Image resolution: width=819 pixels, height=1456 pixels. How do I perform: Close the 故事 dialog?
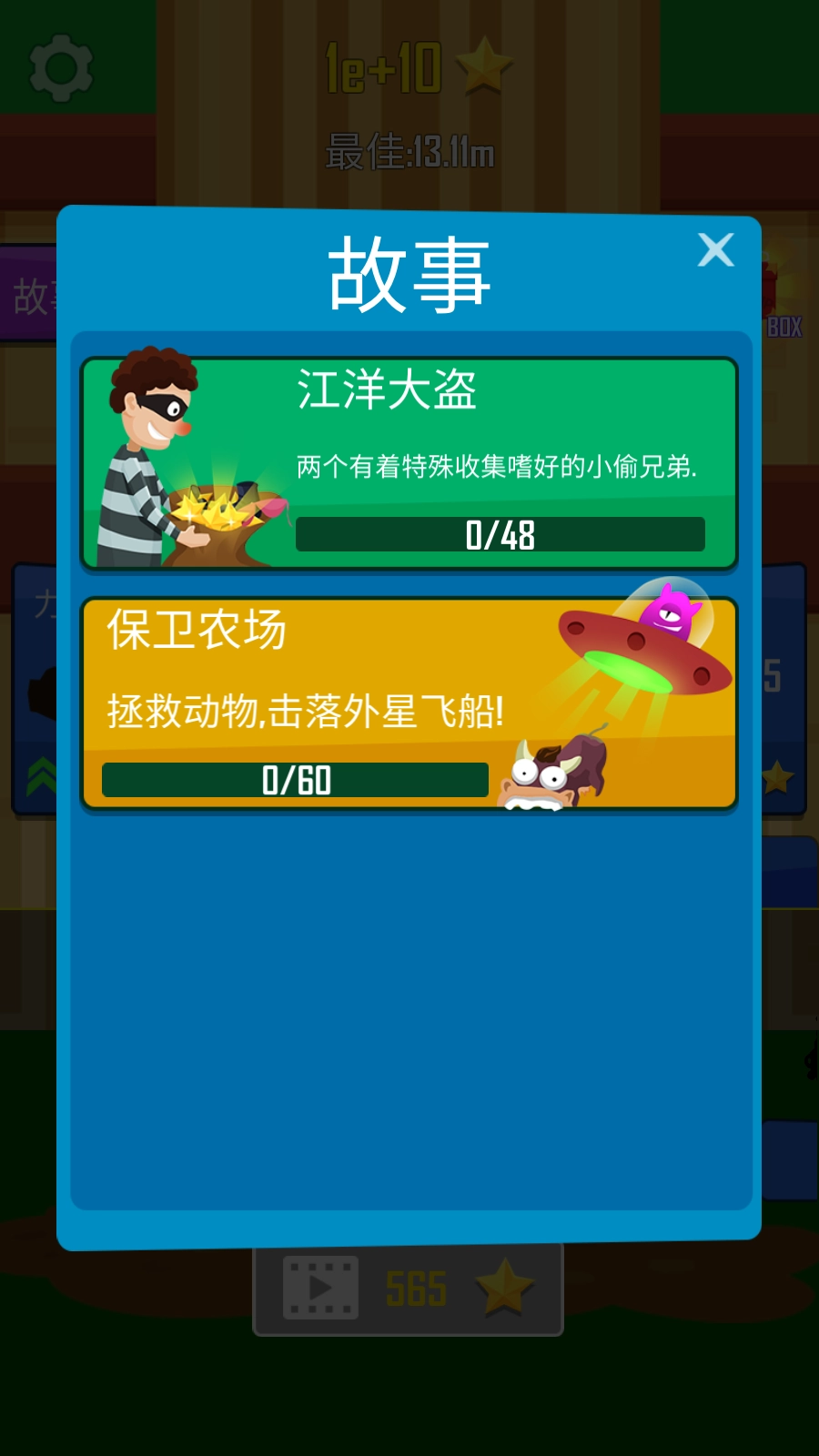715,251
